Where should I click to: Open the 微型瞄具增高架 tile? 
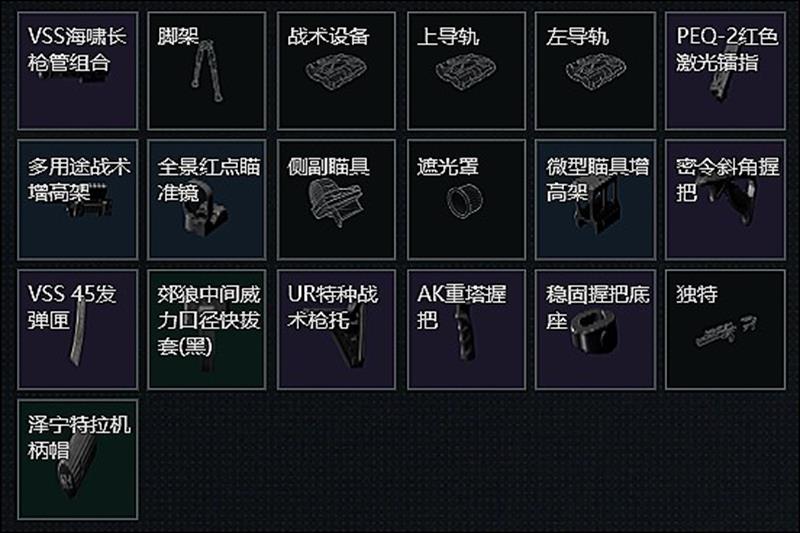(x=595, y=199)
